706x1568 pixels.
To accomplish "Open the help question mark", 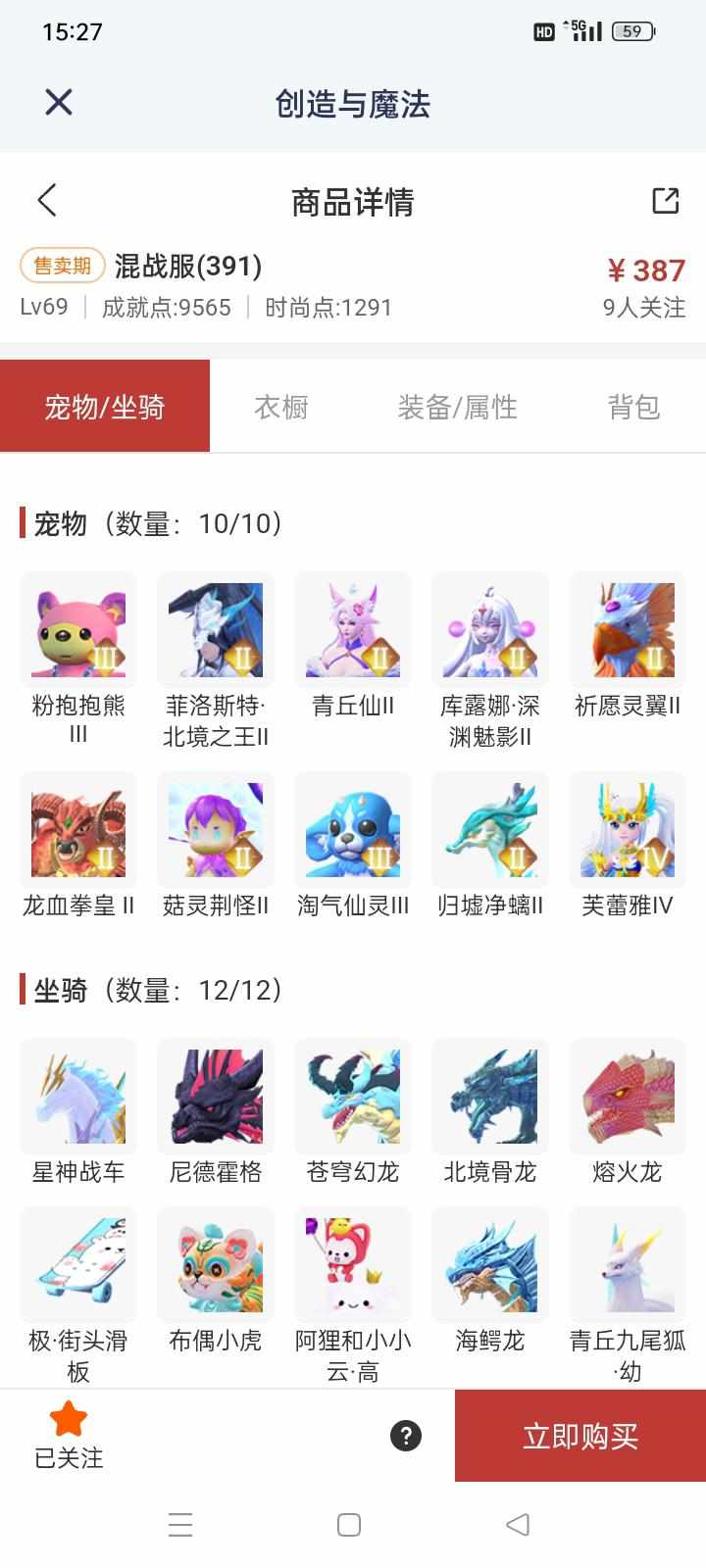I will click(406, 1436).
